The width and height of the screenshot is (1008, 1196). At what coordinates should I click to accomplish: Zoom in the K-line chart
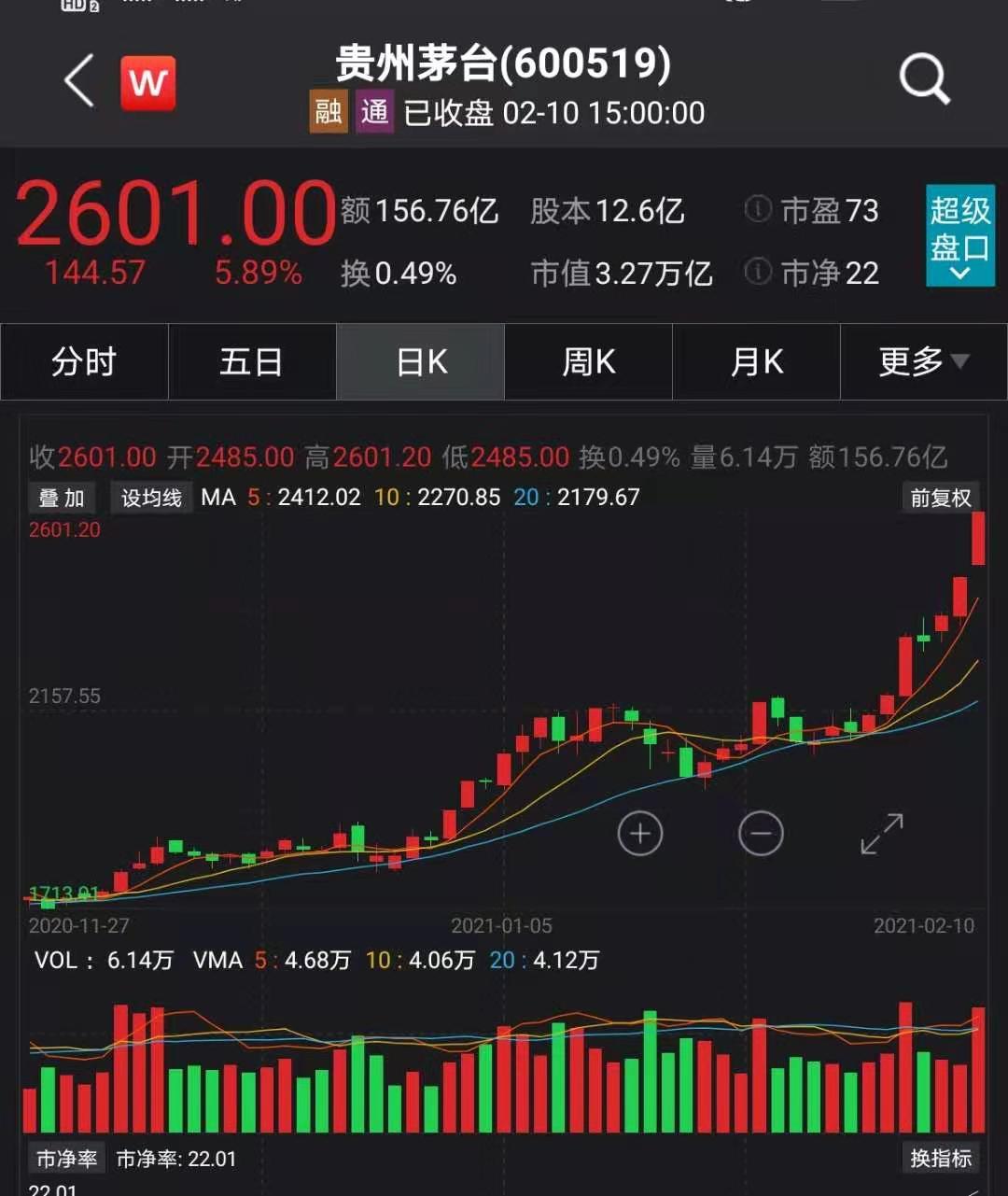point(640,833)
